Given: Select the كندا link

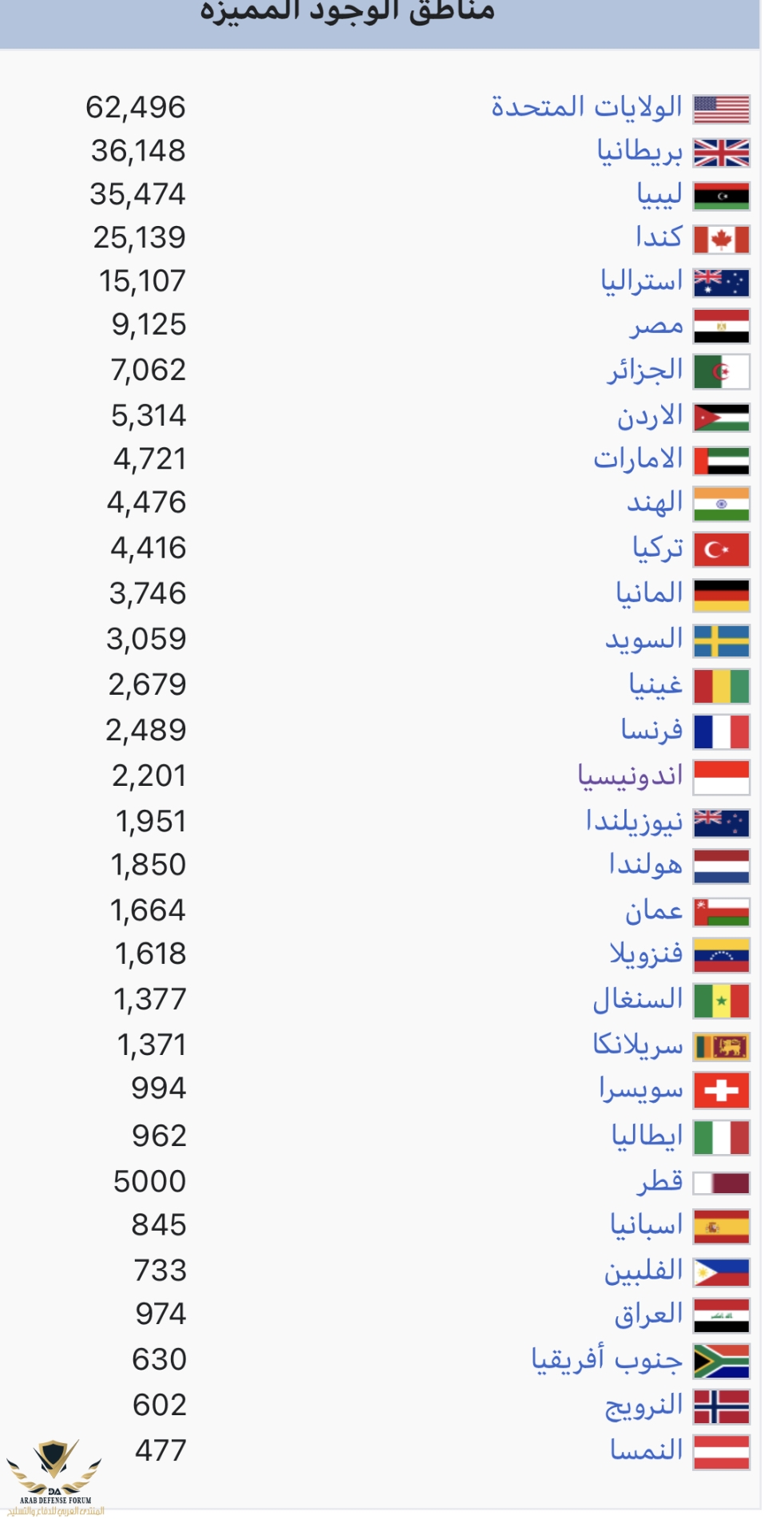Looking at the screenshot, I should coord(659,237).
